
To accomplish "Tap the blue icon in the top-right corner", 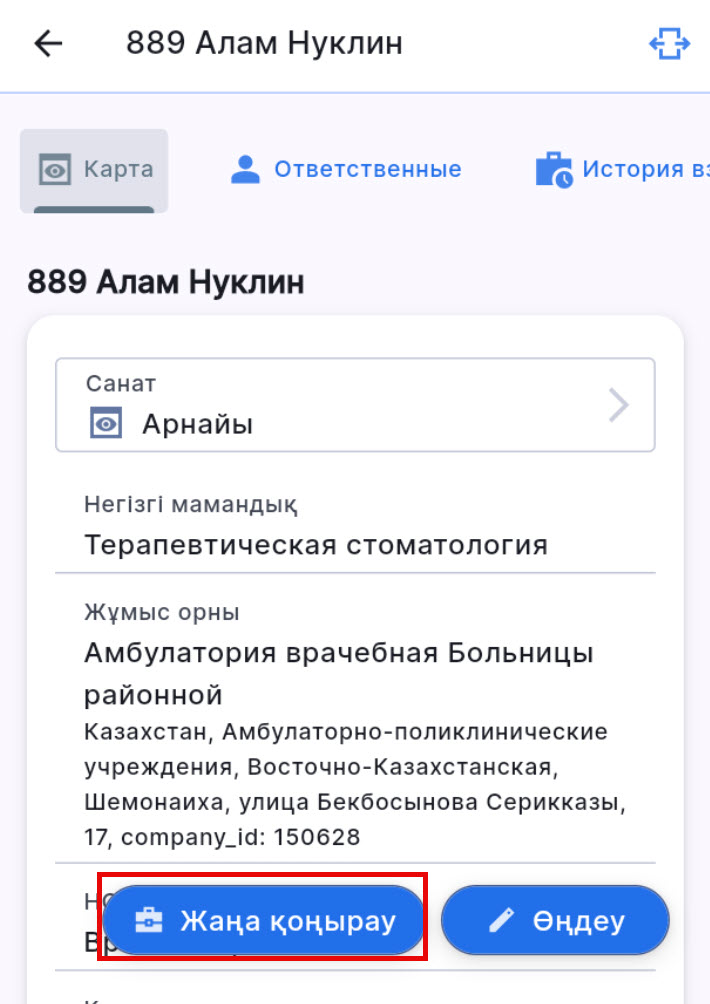I will click(669, 44).
